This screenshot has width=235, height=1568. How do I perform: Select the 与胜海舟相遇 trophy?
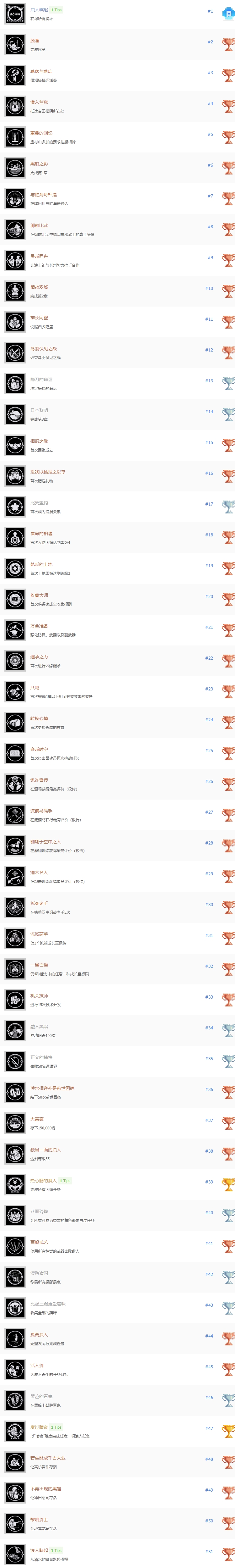pyautogui.click(x=44, y=195)
